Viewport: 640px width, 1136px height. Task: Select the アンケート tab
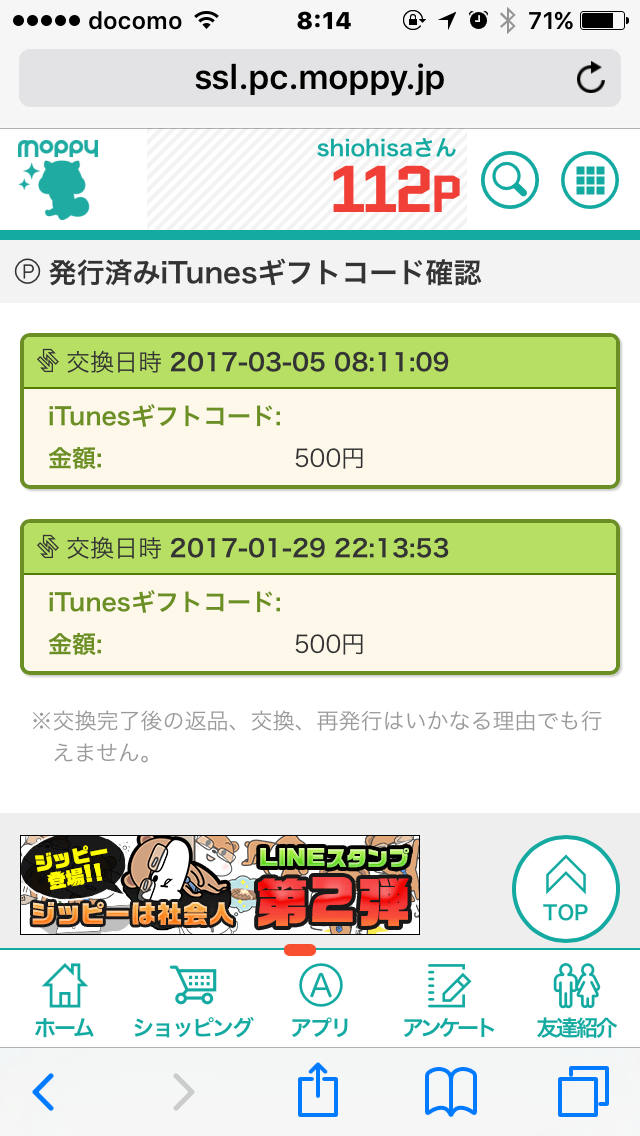(448, 1000)
